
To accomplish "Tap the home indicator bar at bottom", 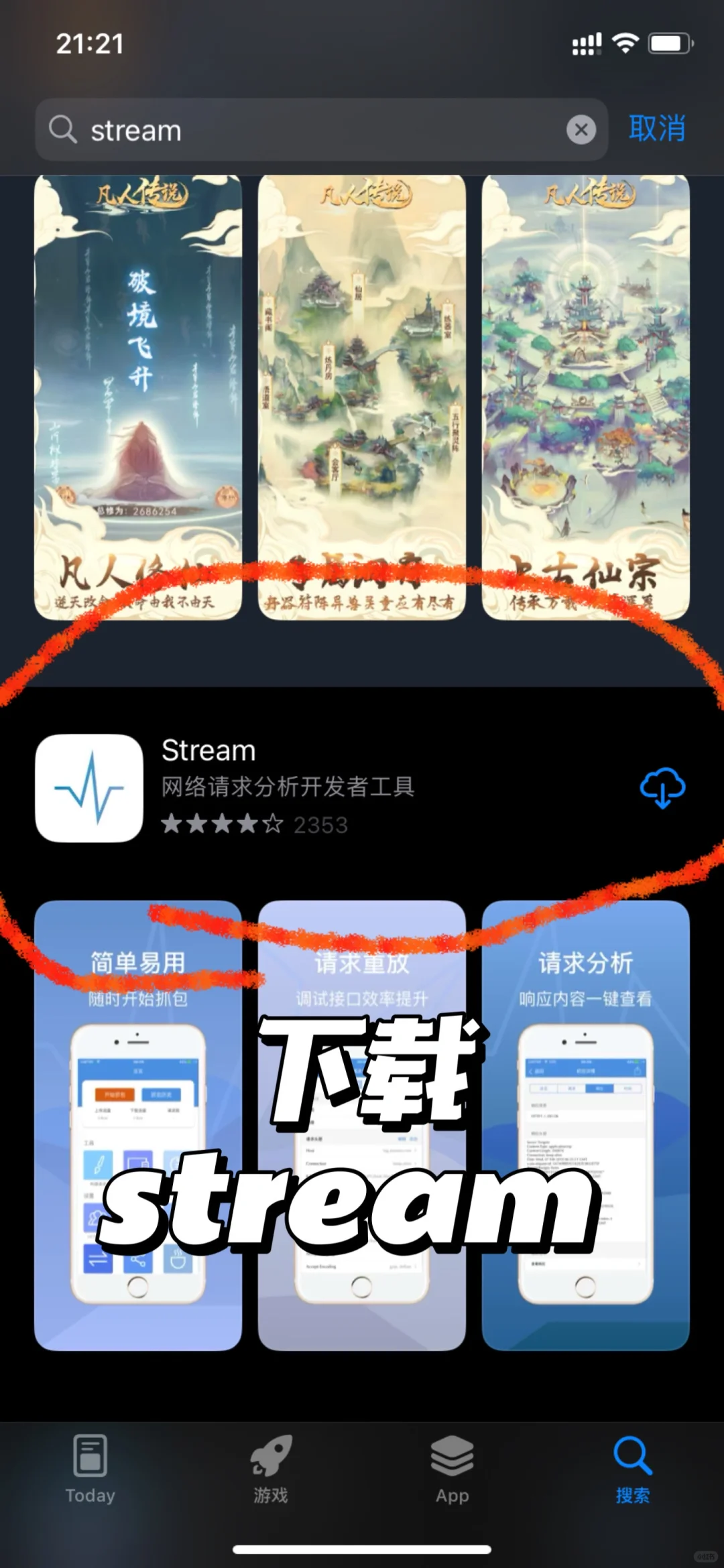I will (362, 1548).
